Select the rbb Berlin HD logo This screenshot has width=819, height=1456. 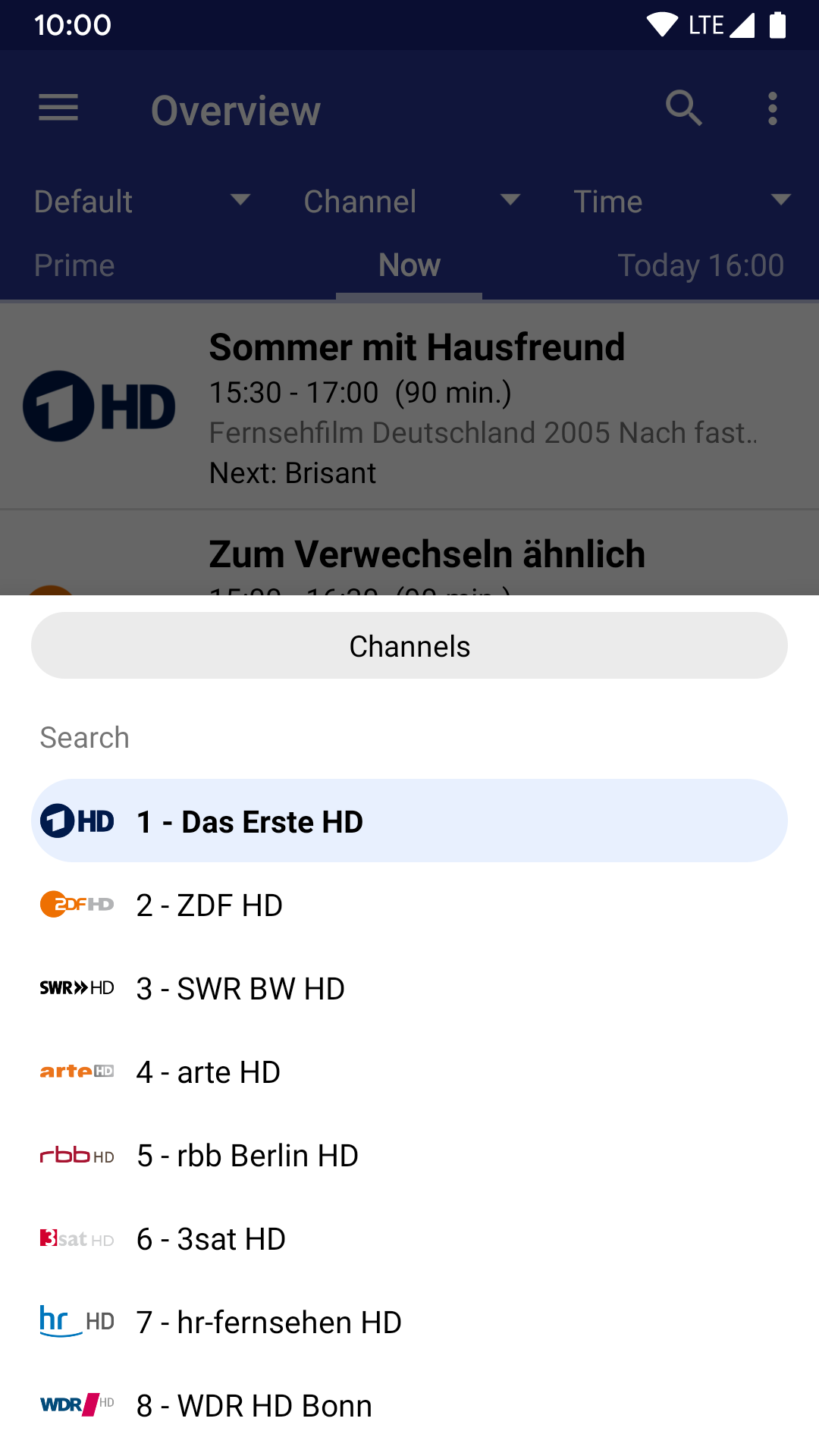click(76, 1154)
